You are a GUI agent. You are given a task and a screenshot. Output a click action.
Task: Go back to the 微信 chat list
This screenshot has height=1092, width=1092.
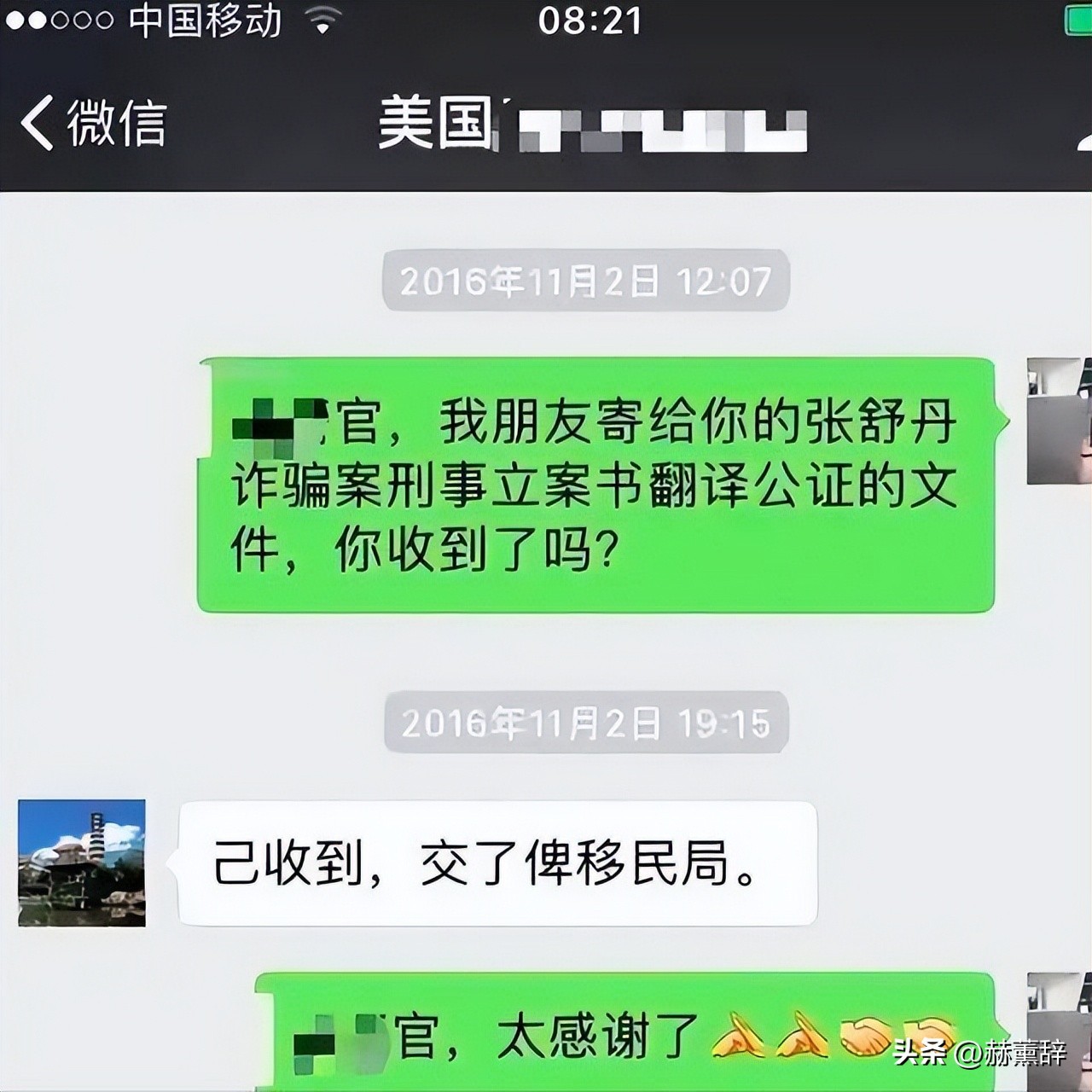coord(92,124)
